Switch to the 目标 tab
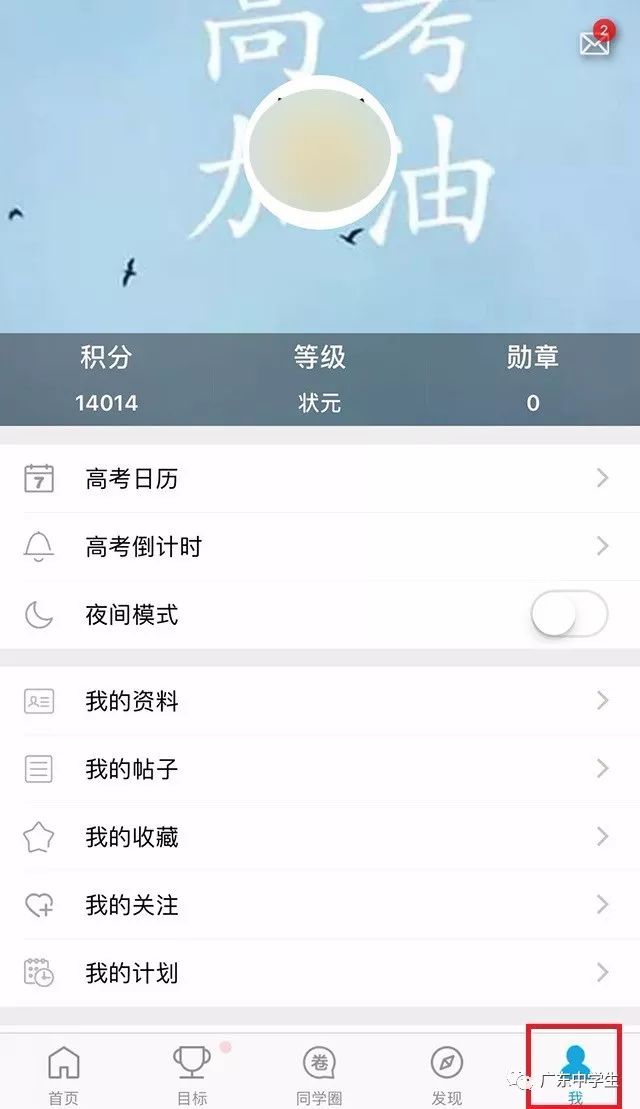Image resolution: width=640 pixels, height=1109 pixels. pyautogui.click(x=191, y=1074)
